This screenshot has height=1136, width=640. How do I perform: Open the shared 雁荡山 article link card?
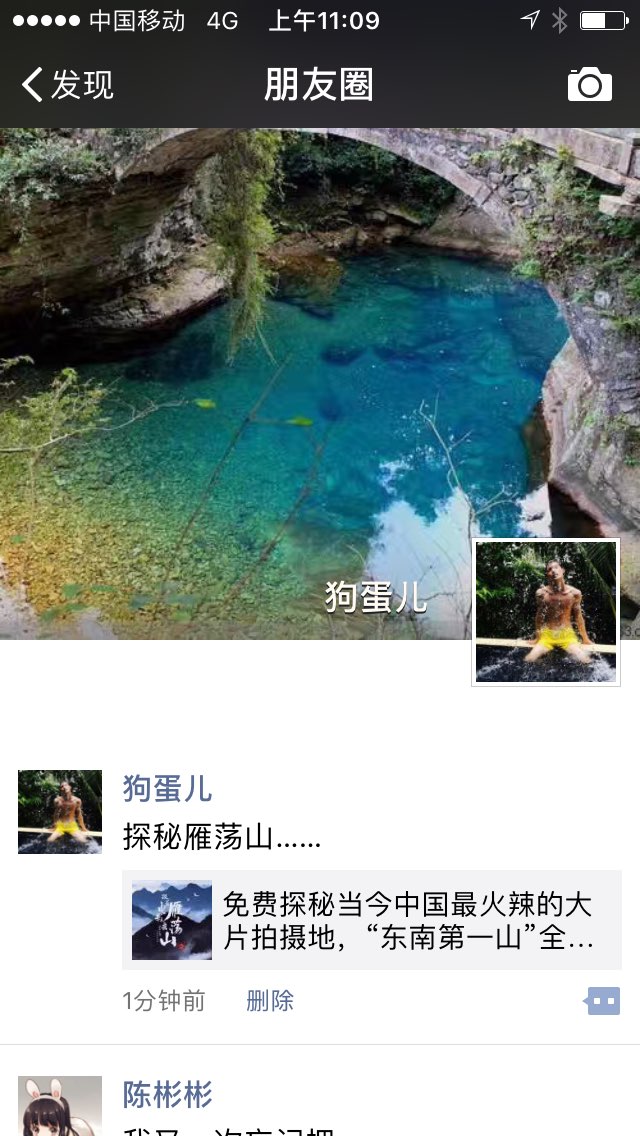[x=371, y=920]
